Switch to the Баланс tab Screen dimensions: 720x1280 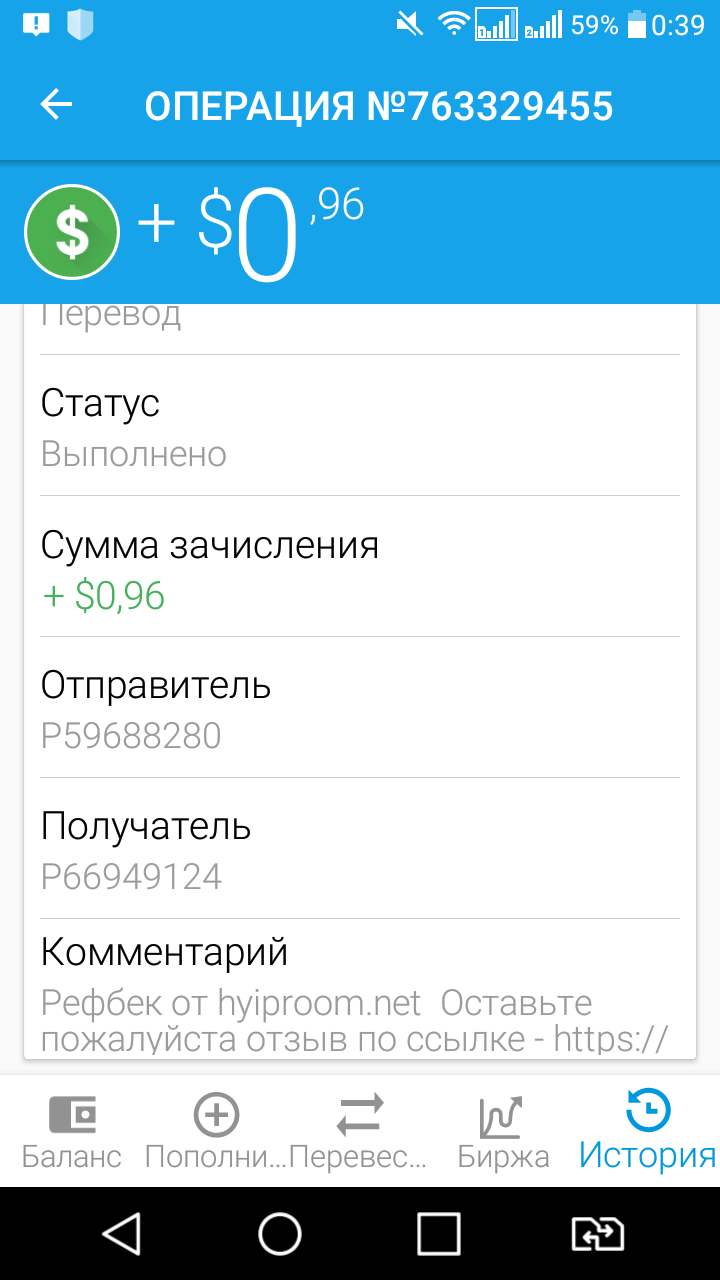pos(72,1131)
